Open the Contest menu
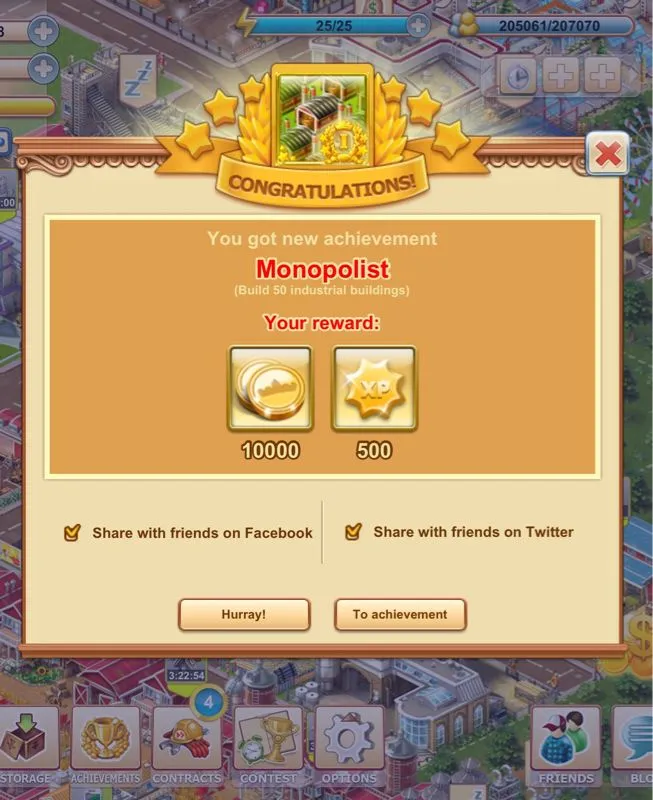 pyautogui.click(x=268, y=745)
